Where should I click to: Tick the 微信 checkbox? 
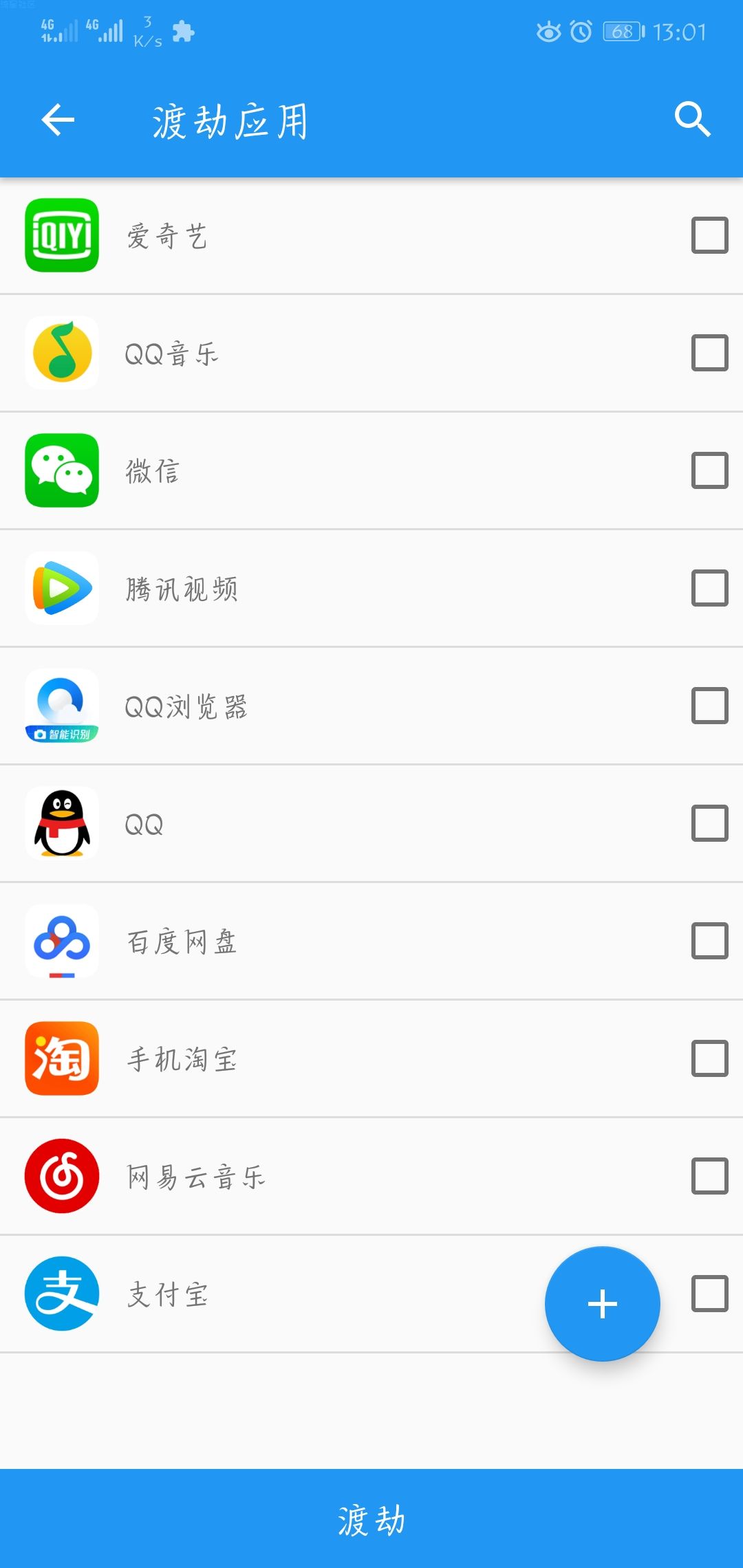(x=710, y=470)
